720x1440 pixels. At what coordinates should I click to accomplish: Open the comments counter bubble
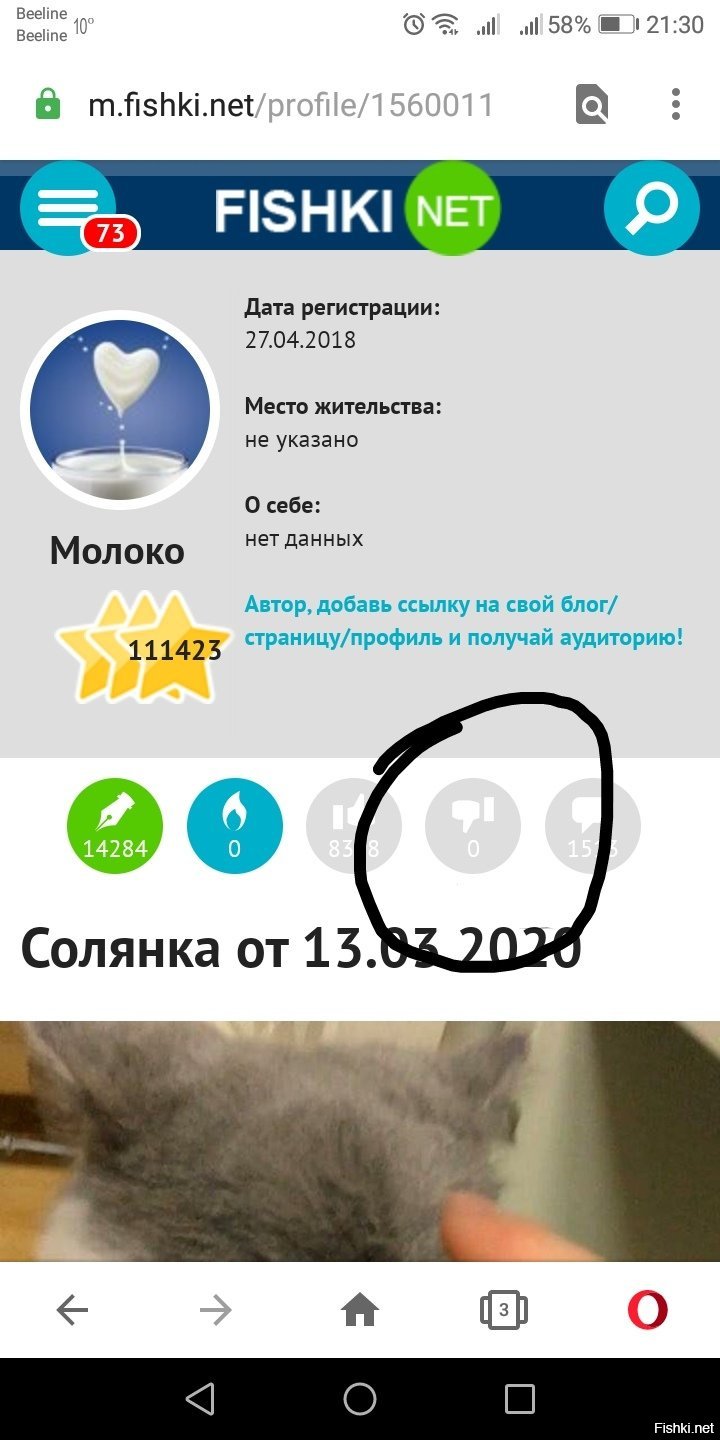[593, 827]
